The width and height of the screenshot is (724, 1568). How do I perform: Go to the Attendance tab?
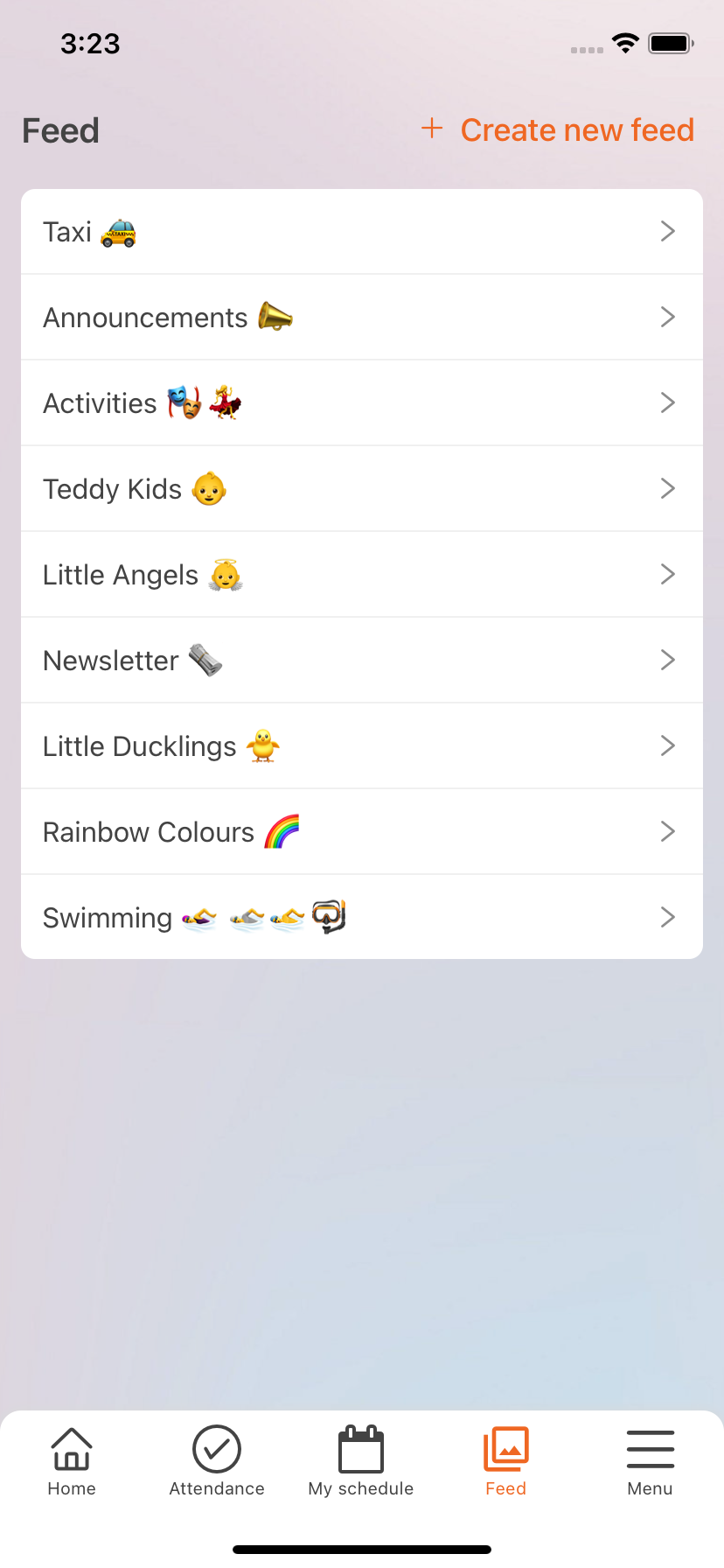point(217,1461)
